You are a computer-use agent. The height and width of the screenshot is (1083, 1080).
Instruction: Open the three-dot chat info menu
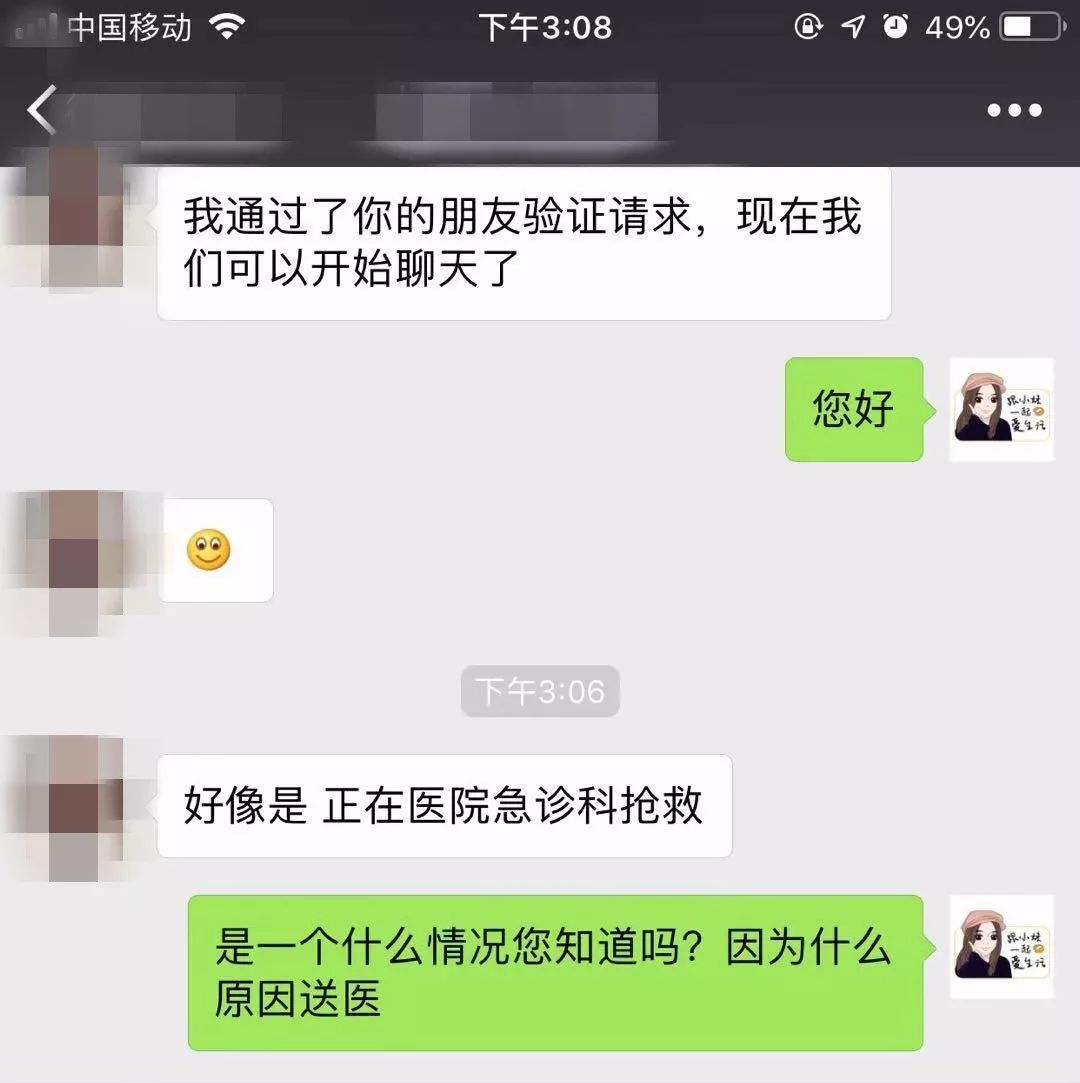(1014, 110)
